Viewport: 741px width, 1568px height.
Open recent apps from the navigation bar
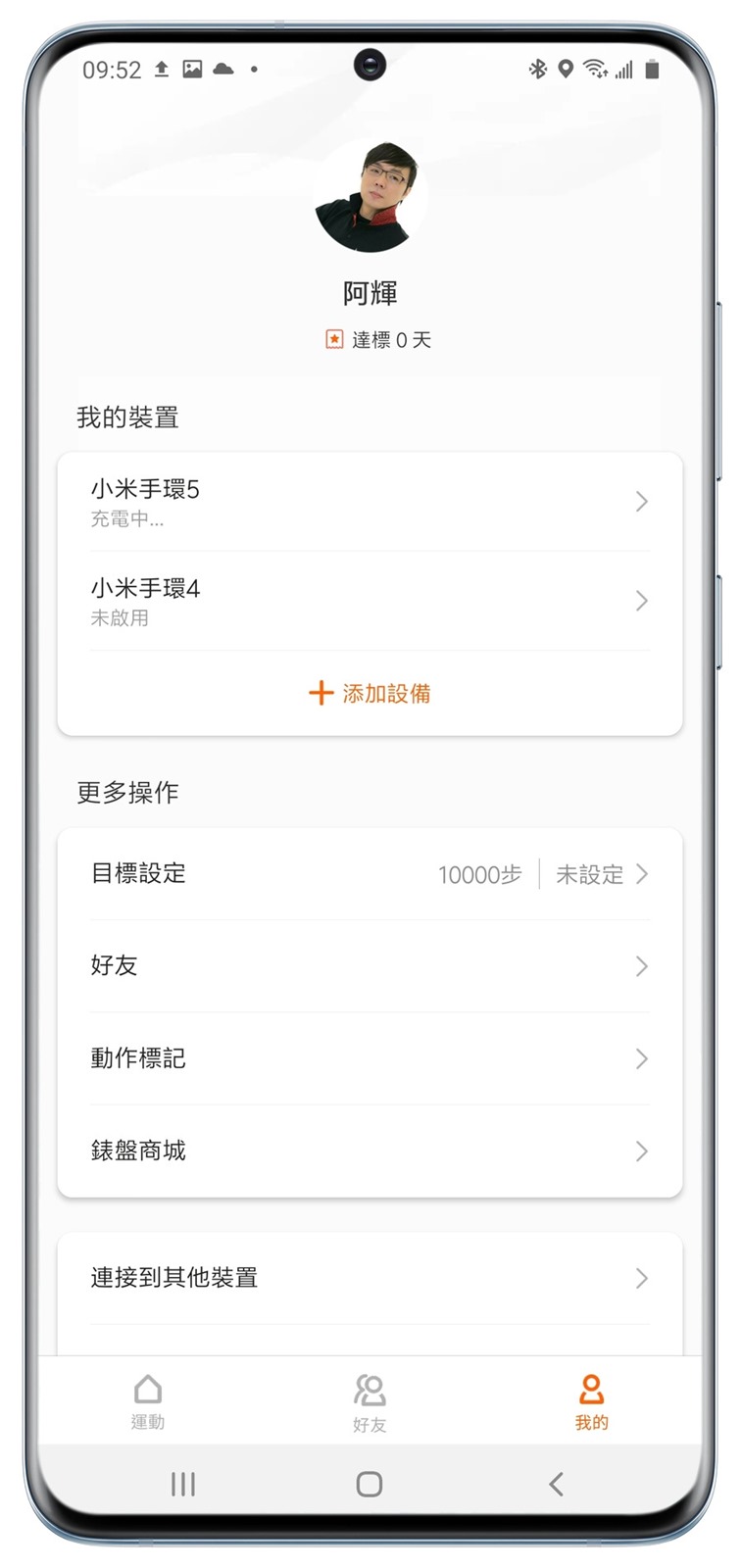pyautogui.click(x=183, y=1484)
